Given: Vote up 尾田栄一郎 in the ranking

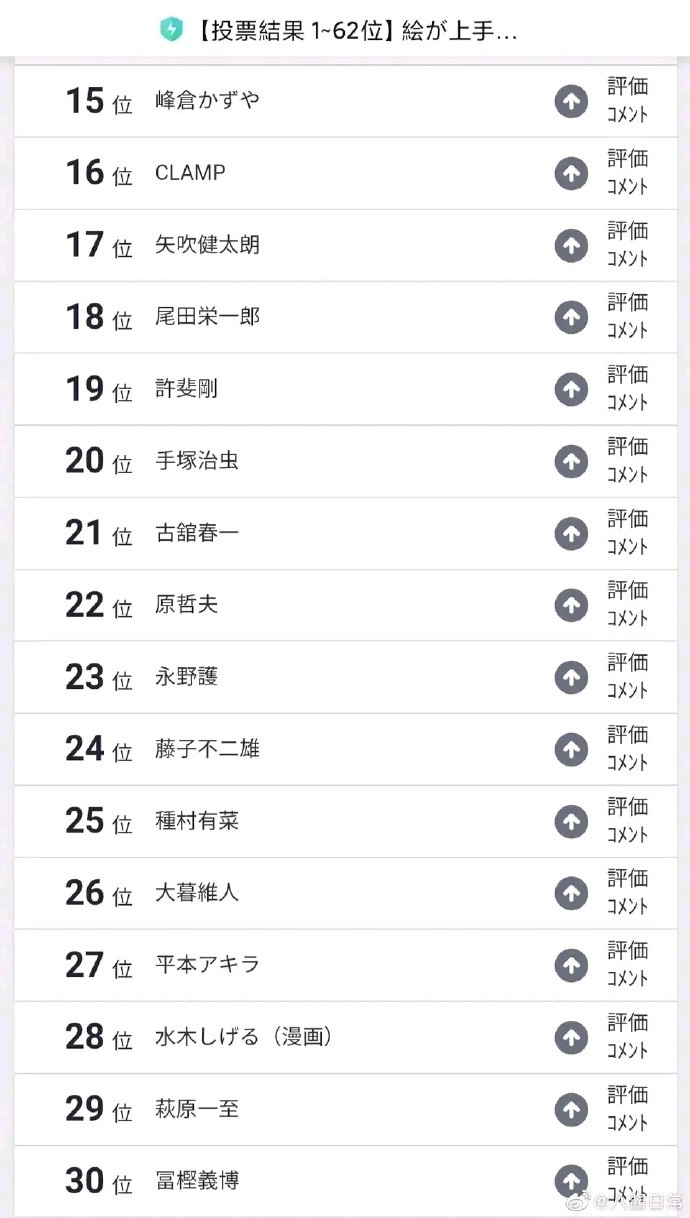Looking at the screenshot, I should coord(571,317).
